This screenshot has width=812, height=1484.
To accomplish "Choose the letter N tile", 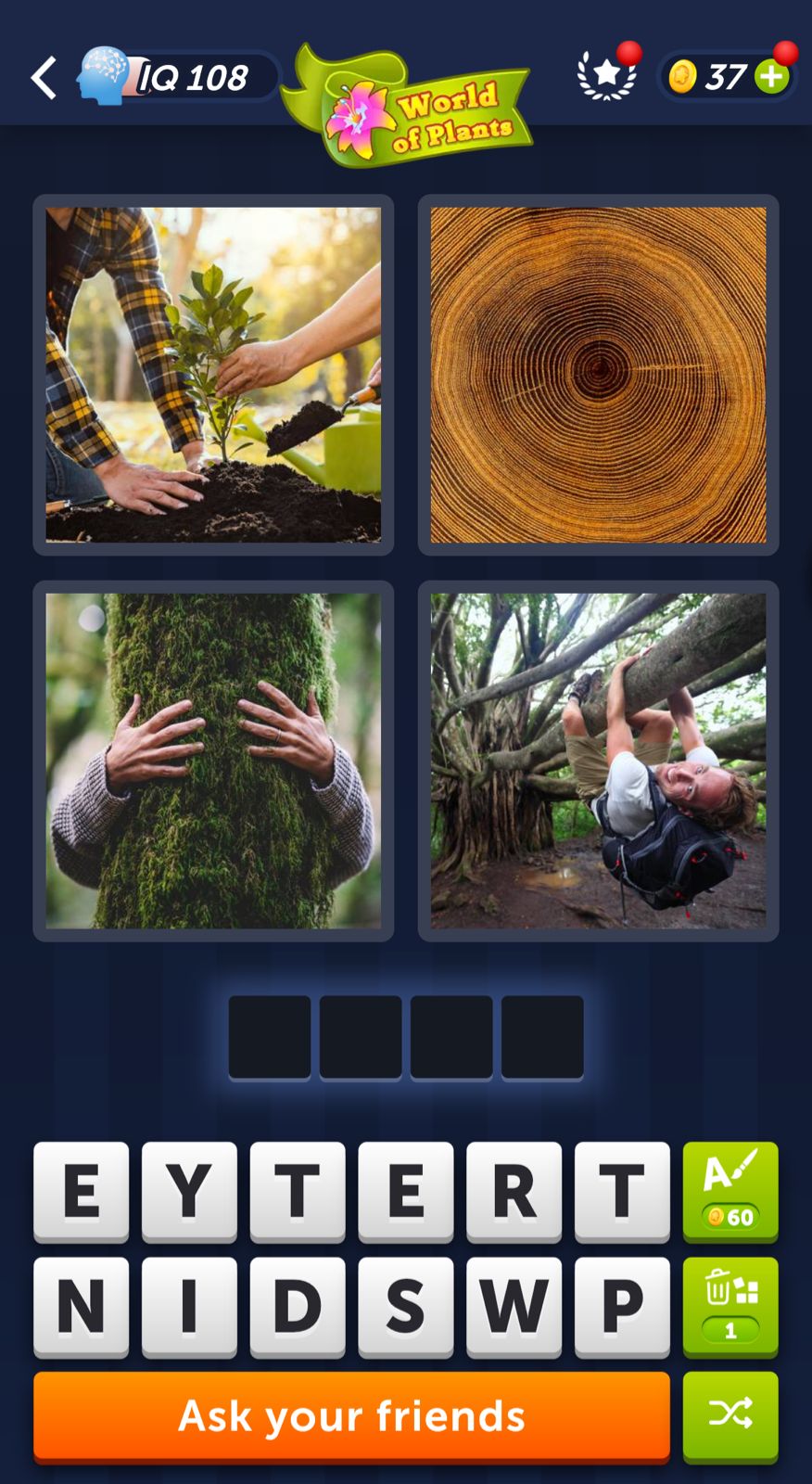I will click(x=81, y=1306).
